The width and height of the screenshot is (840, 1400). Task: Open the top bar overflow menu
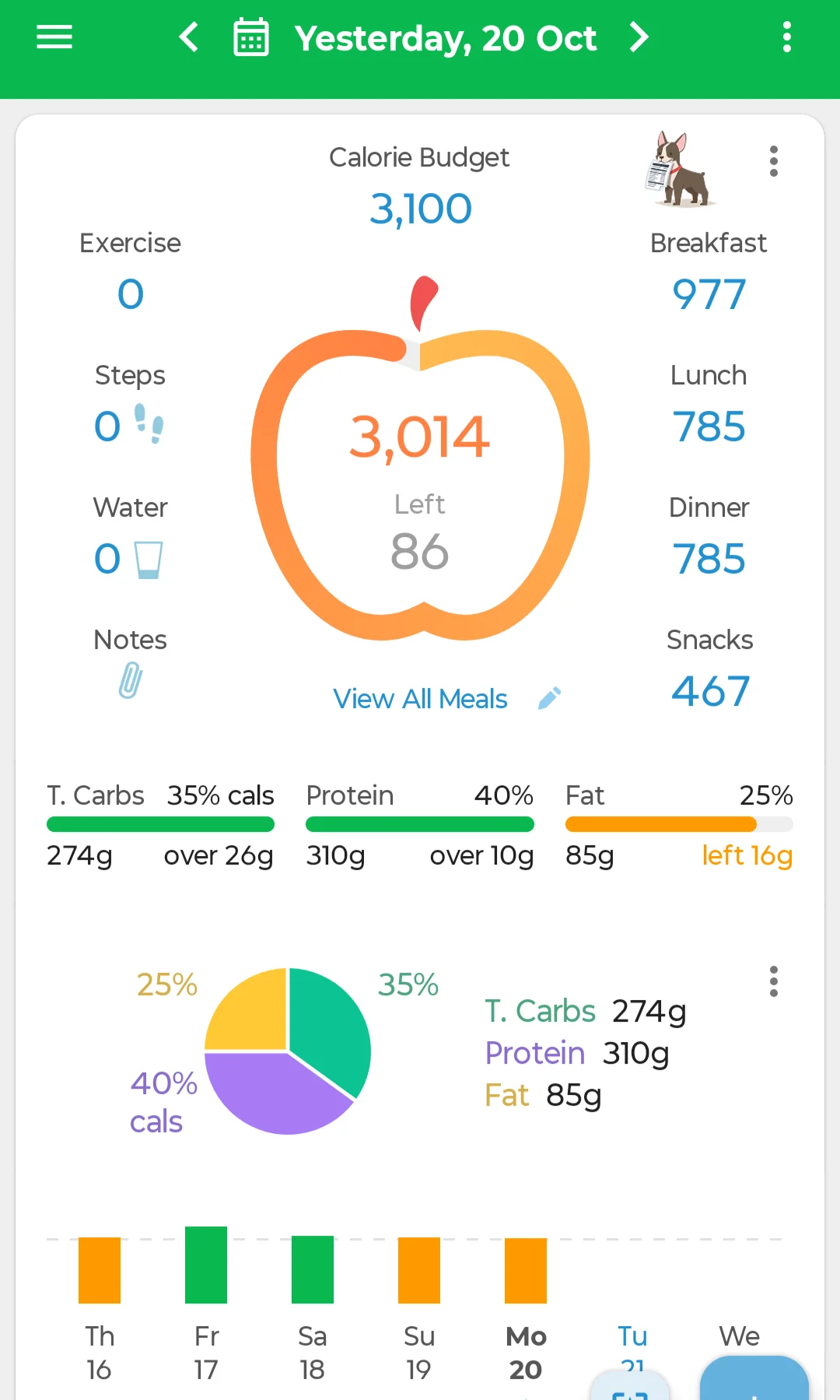[787, 37]
